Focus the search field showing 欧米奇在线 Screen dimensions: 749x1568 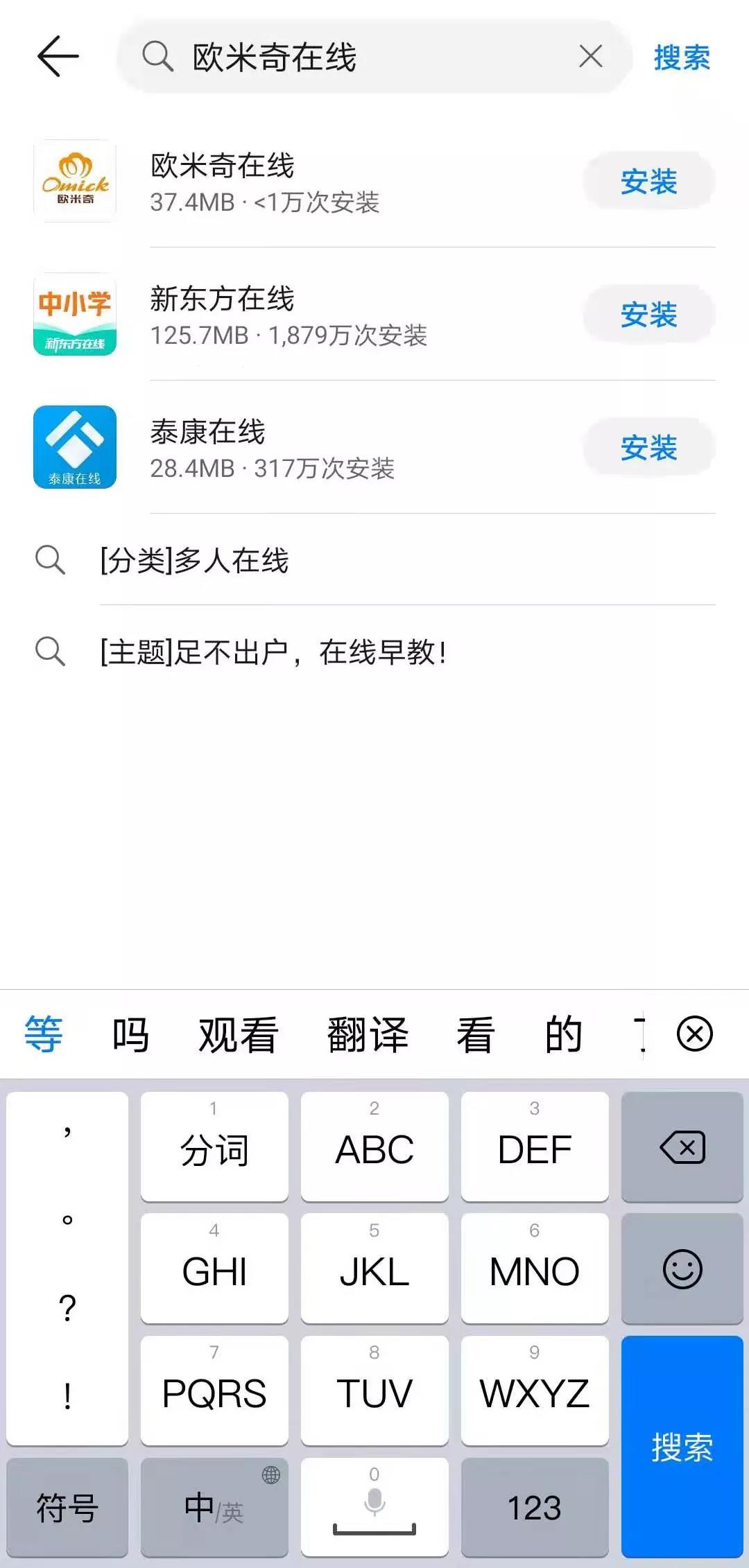pyautogui.click(x=374, y=57)
